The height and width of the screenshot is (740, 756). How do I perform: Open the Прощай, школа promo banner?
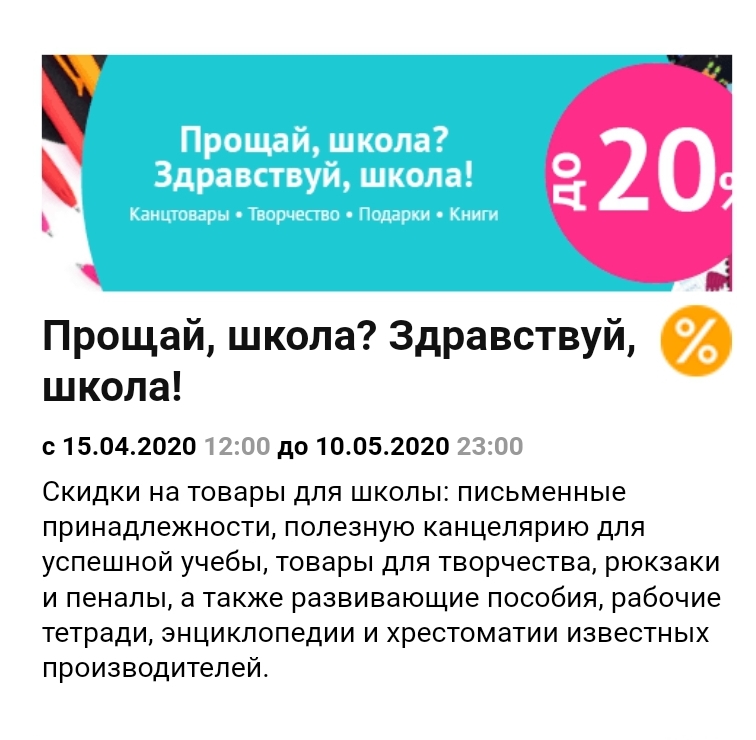(x=387, y=173)
